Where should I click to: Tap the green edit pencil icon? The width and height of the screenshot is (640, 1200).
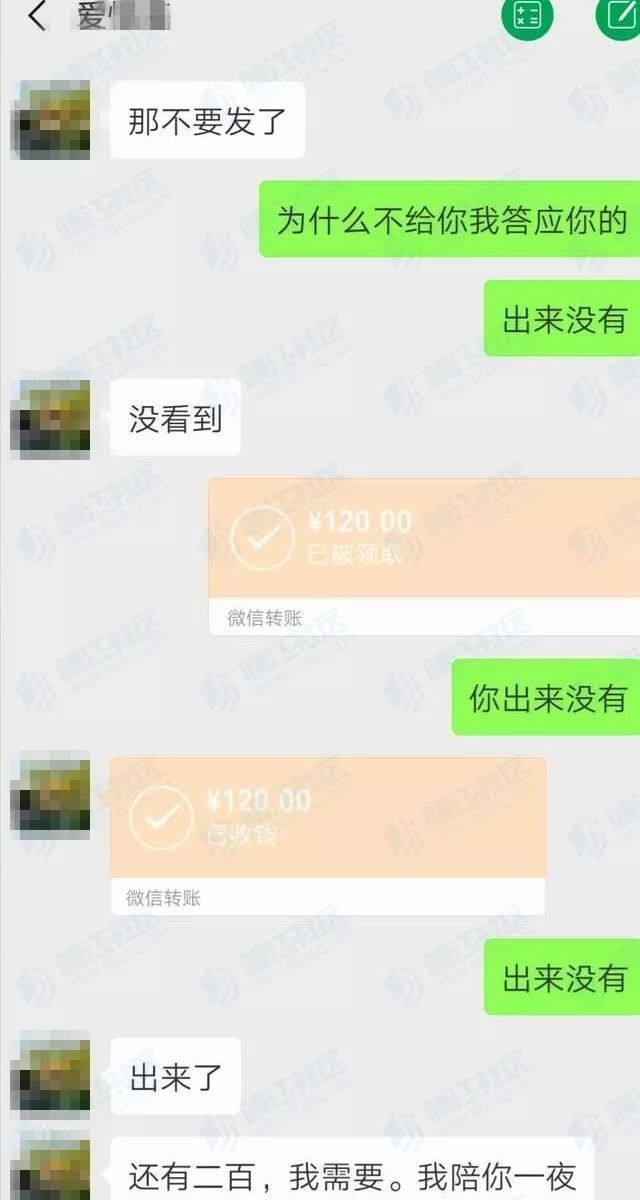coord(618,15)
